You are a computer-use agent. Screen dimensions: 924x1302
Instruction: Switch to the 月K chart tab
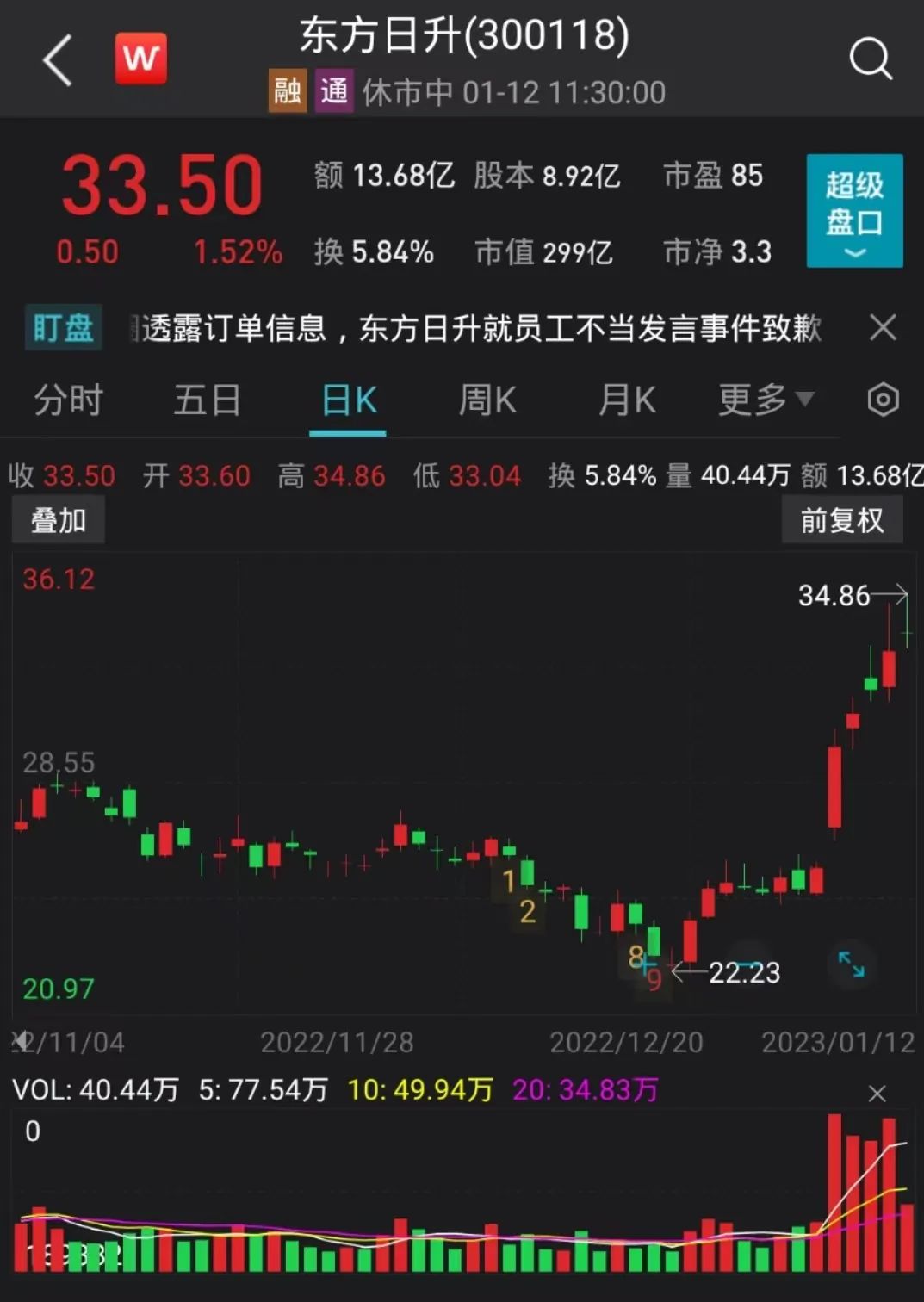click(x=627, y=400)
